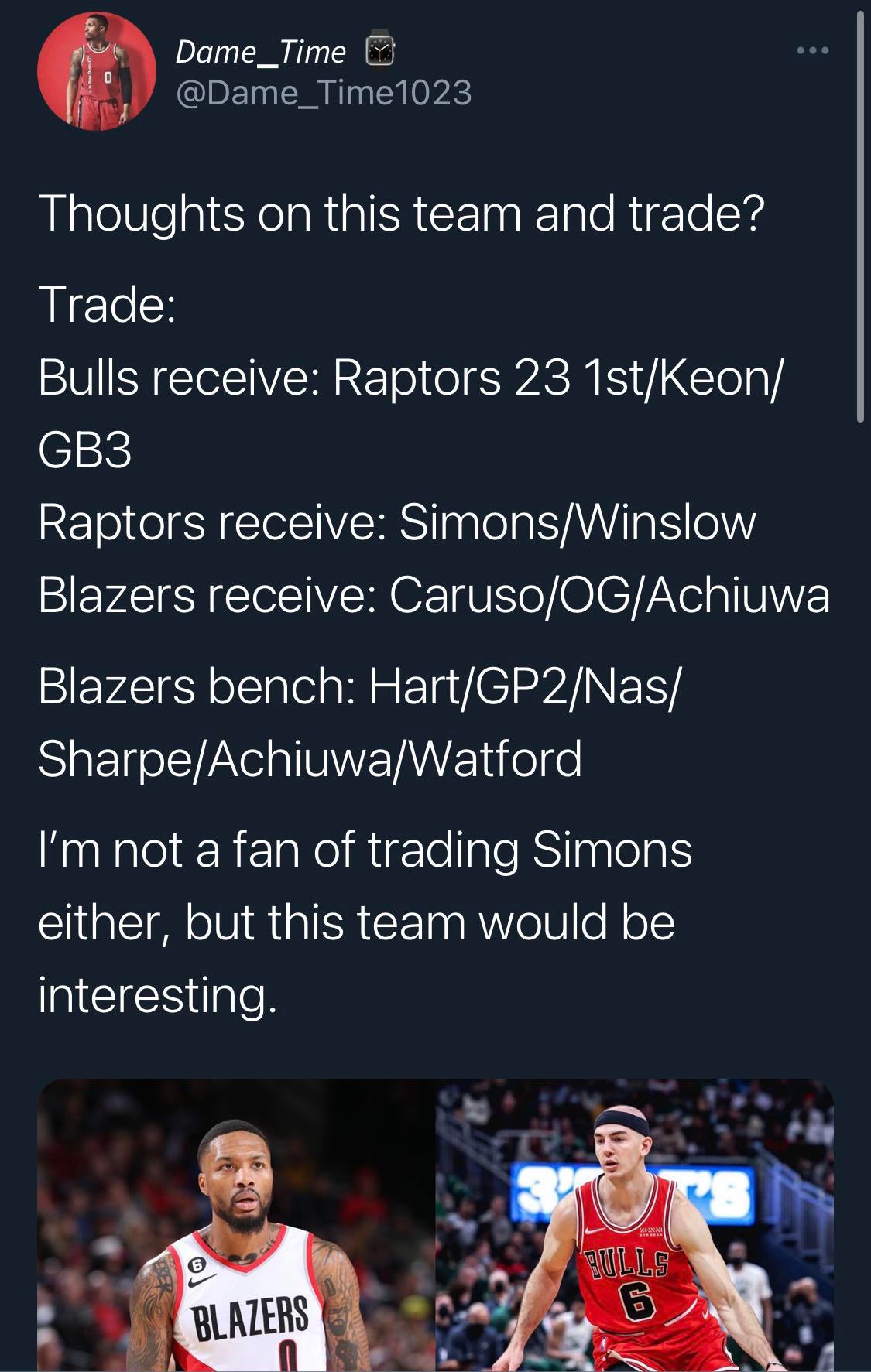
Task: Open the tweet's three-dot overflow menu
Action: [x=813, y=51]
